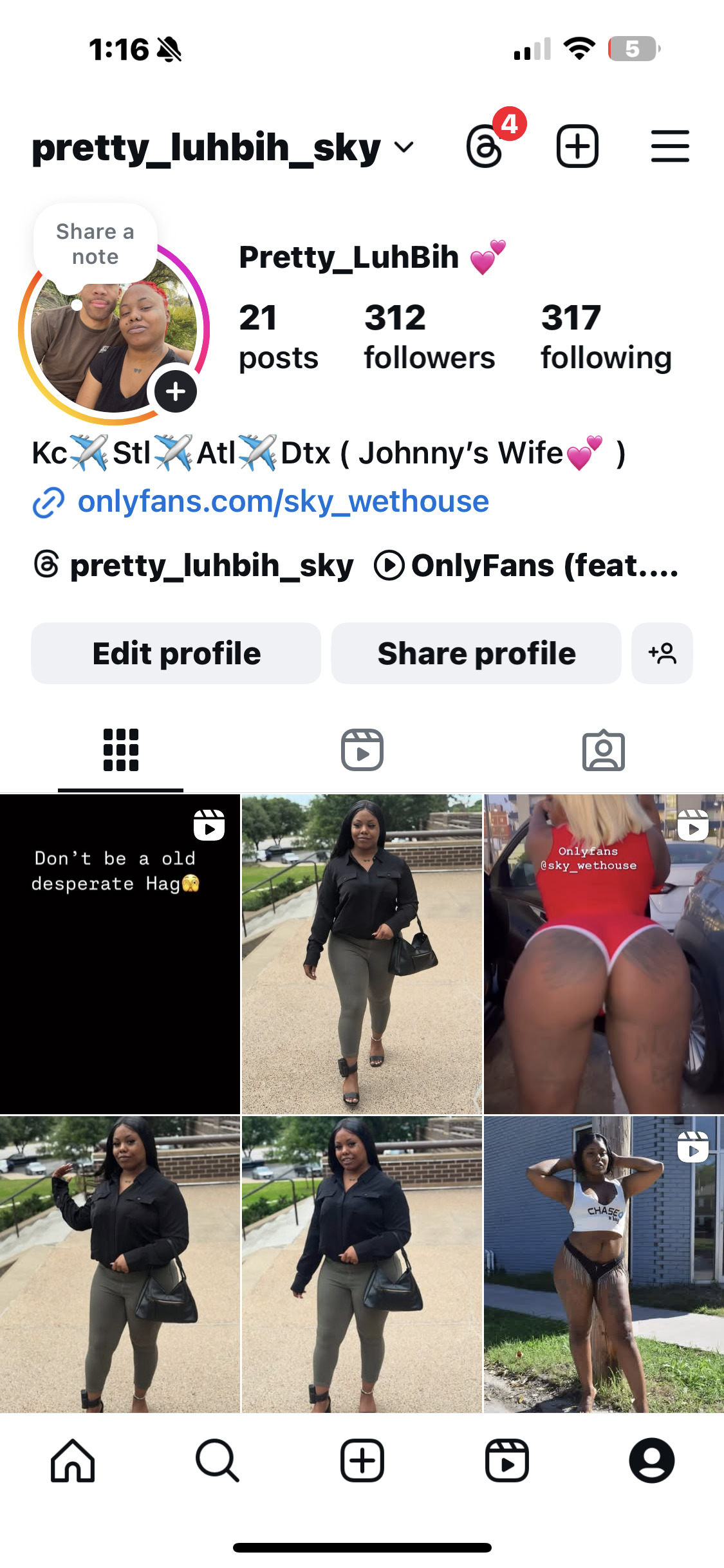The width and height of the screenshot is (724, 1568).
Task: Tap Share profile
Action: [x=476, y=653]
